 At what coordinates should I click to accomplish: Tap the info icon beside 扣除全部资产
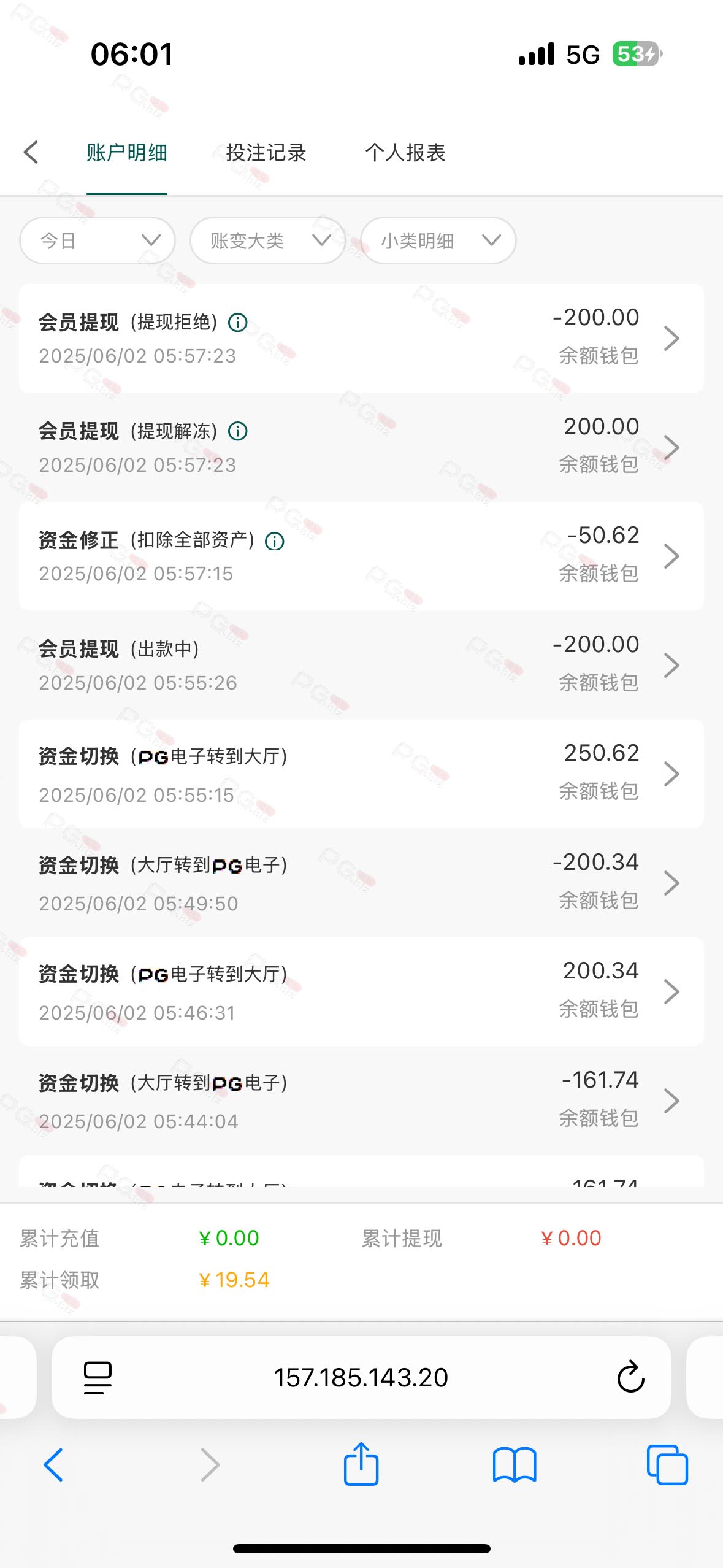click(275, 540)
